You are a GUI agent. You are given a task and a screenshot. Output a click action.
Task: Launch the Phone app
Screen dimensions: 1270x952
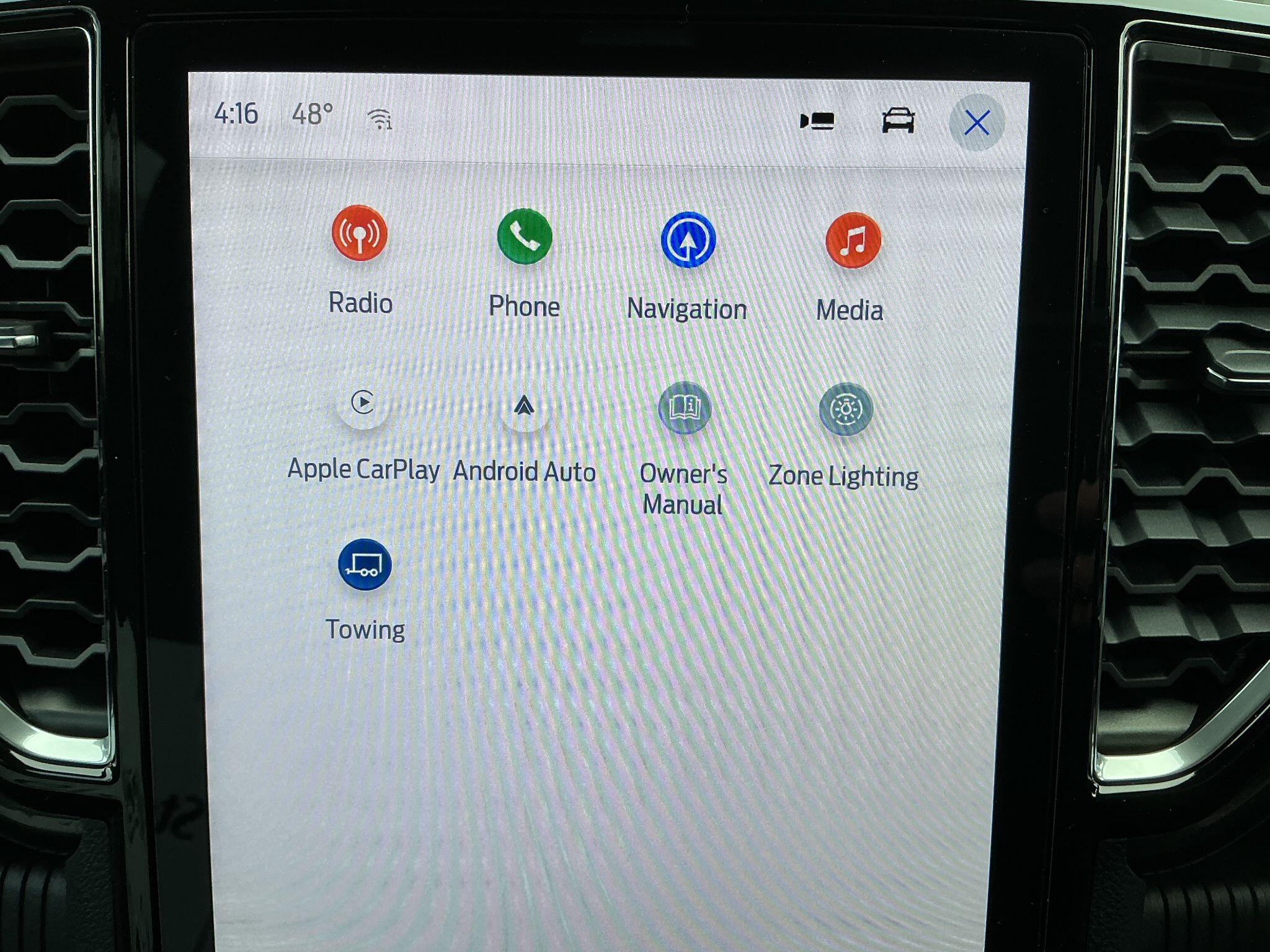tap(525, 237)
